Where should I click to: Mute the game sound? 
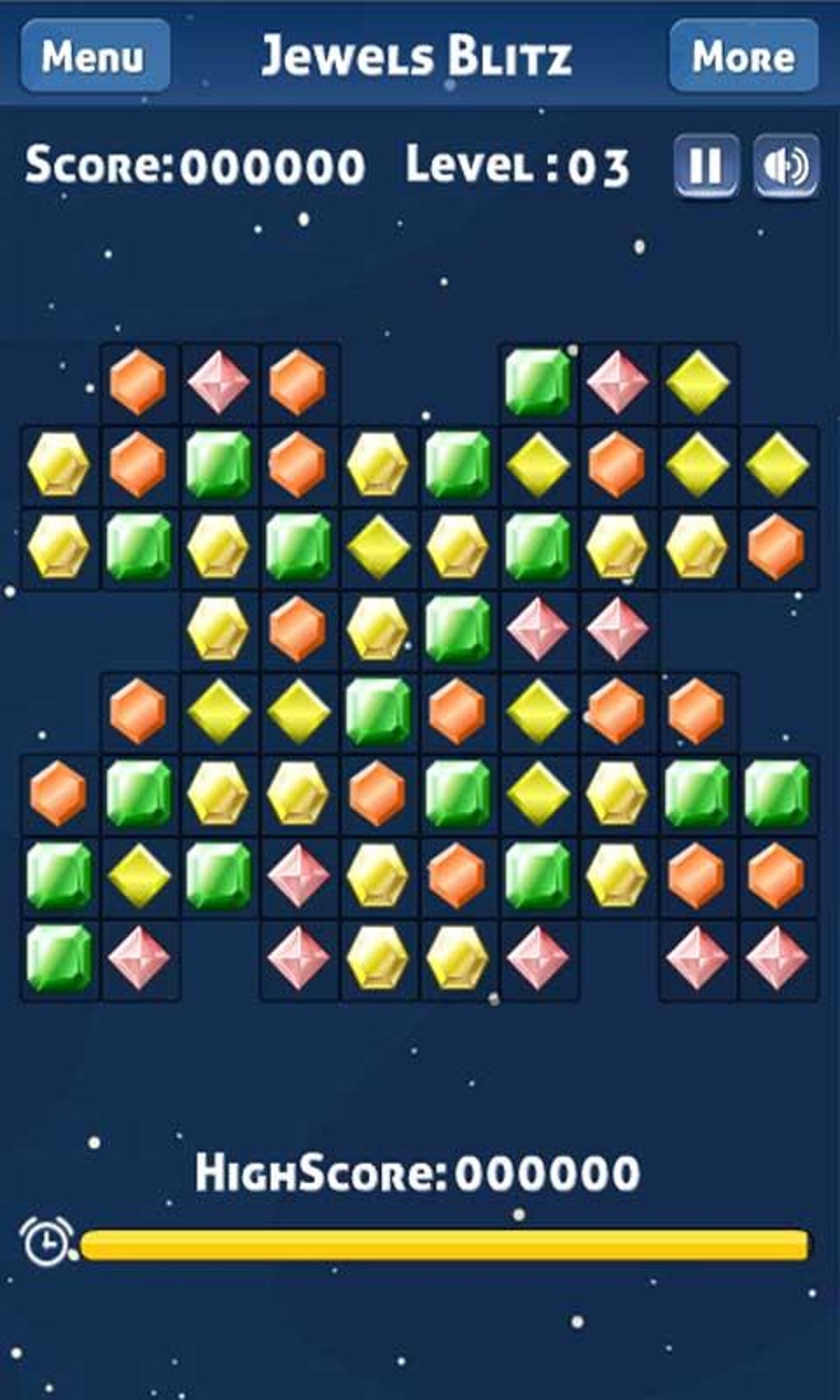coord(786,166)
